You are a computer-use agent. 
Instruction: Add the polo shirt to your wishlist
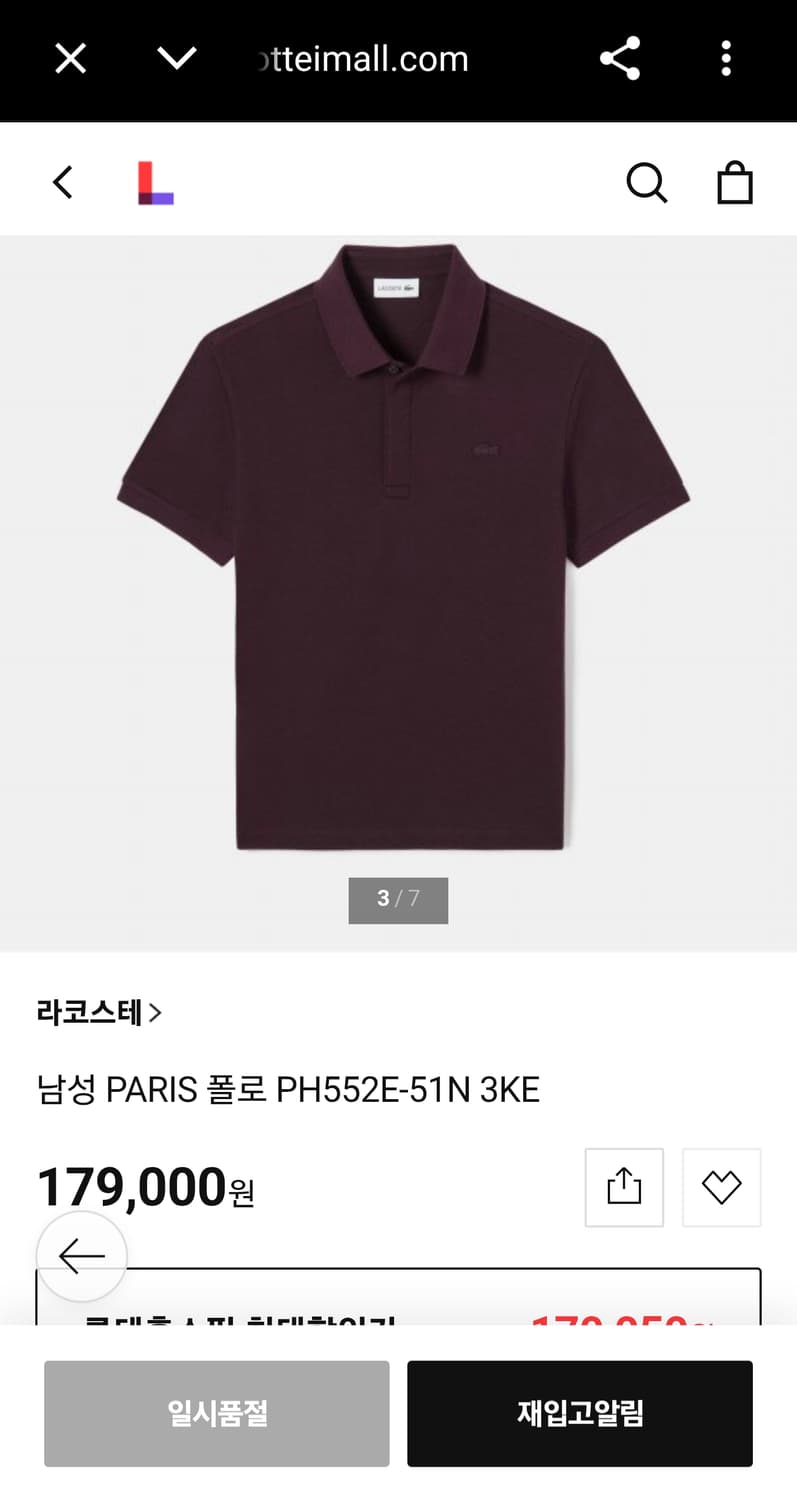click(721, 1187)
